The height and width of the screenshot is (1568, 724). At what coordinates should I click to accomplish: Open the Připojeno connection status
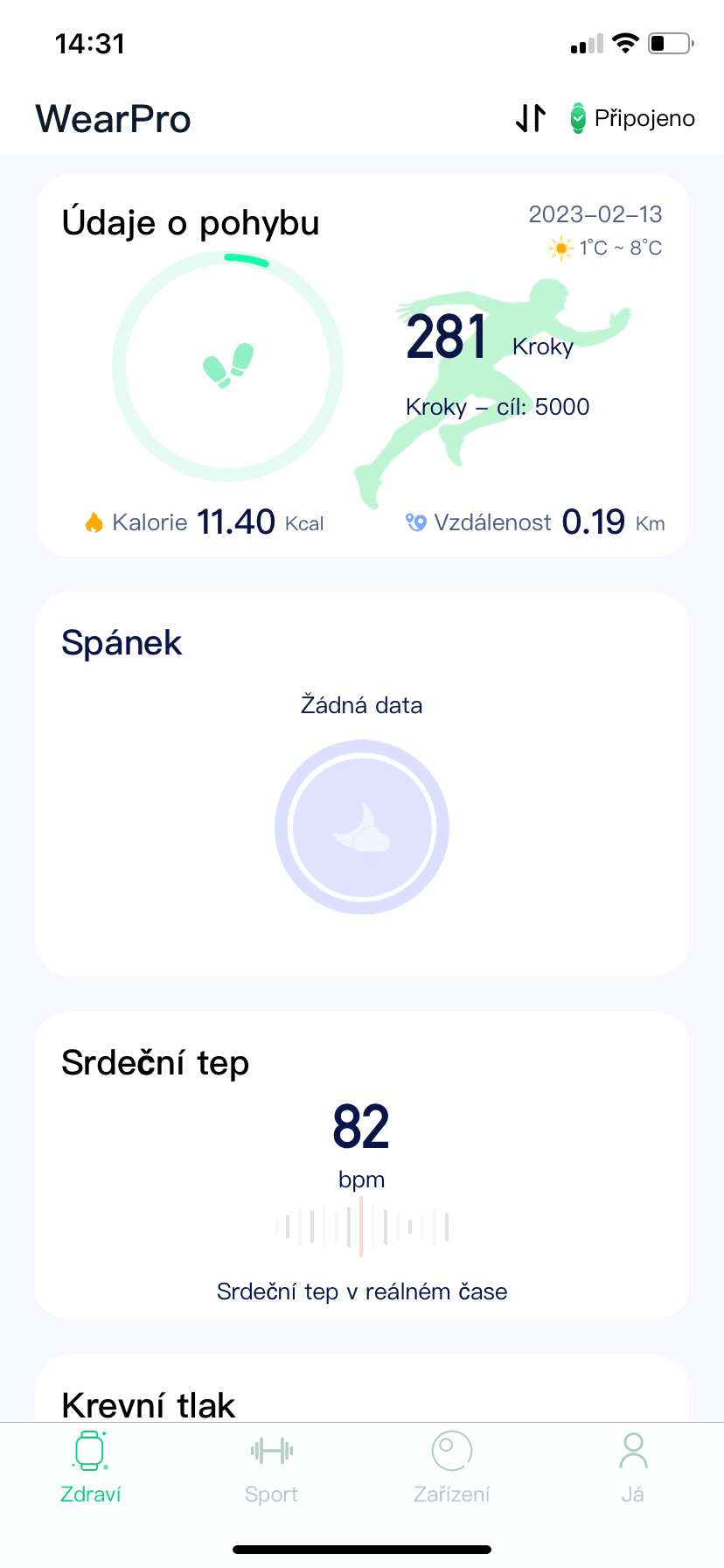coord(632,118)
